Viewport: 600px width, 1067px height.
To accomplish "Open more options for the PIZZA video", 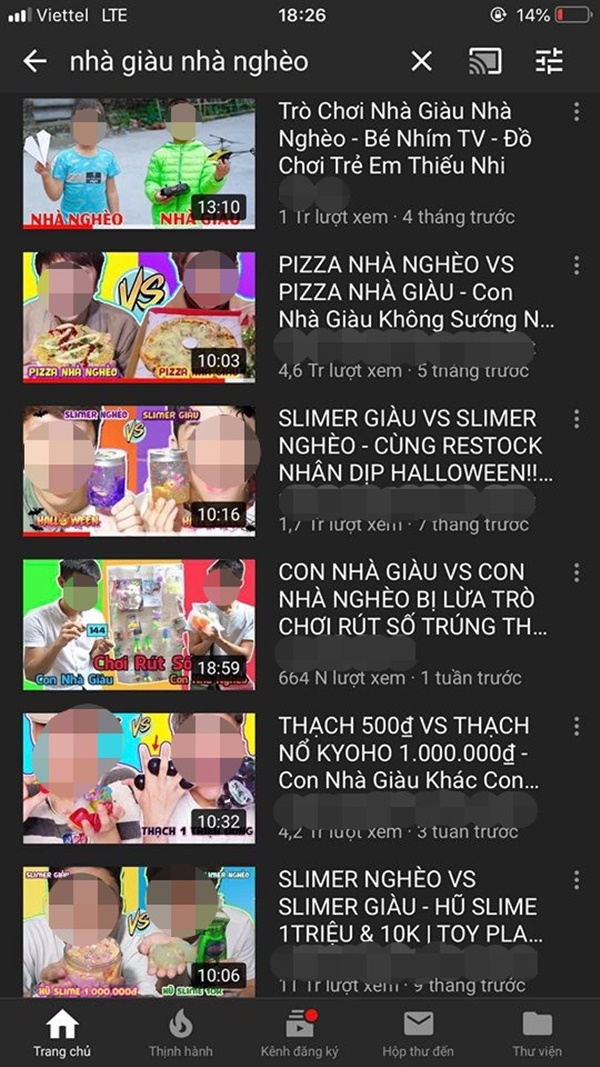I will 576,265.
